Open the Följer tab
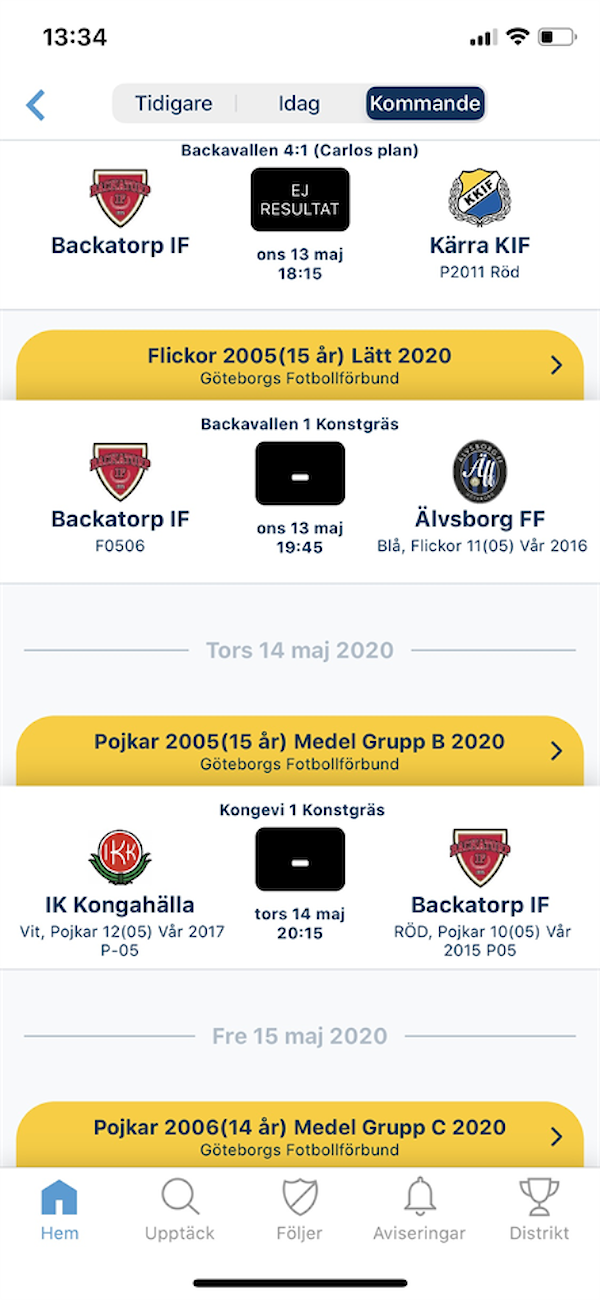The height and width of the screenshot is (1300, 600). [x=300, y=1210]
